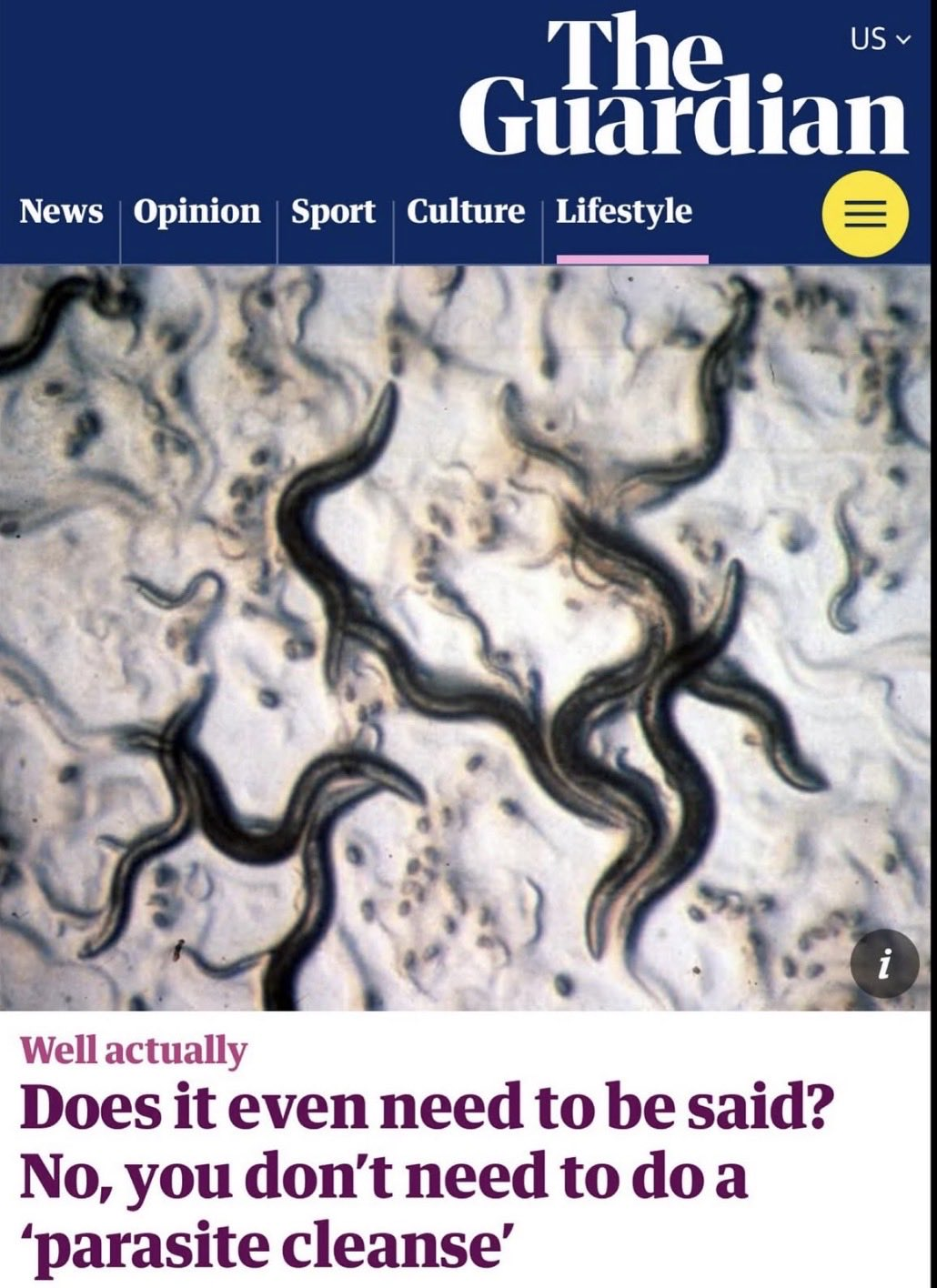This screenshot has width=937, height=1288.
Task: Open the Culture section
Action: (466, 212)
